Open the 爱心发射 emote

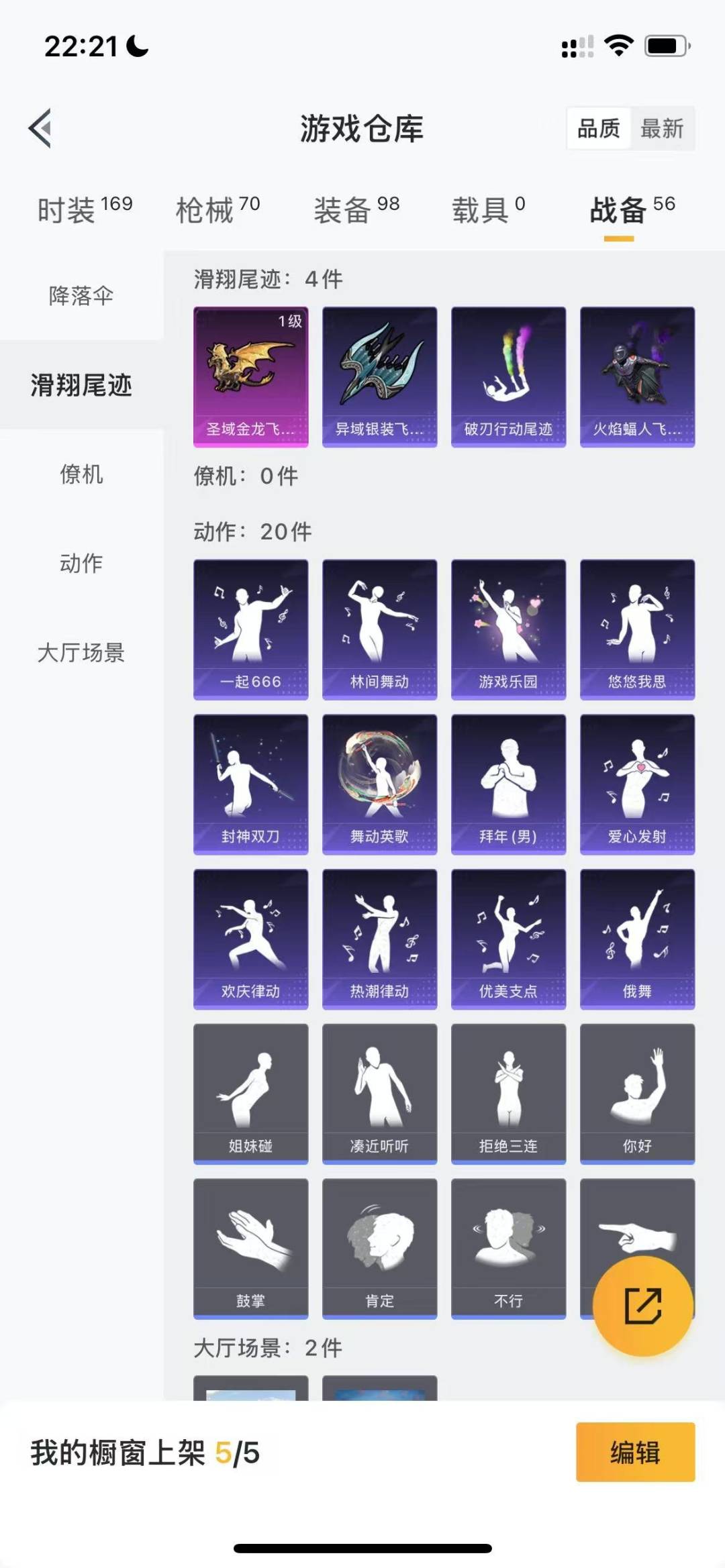click(638, 784)
